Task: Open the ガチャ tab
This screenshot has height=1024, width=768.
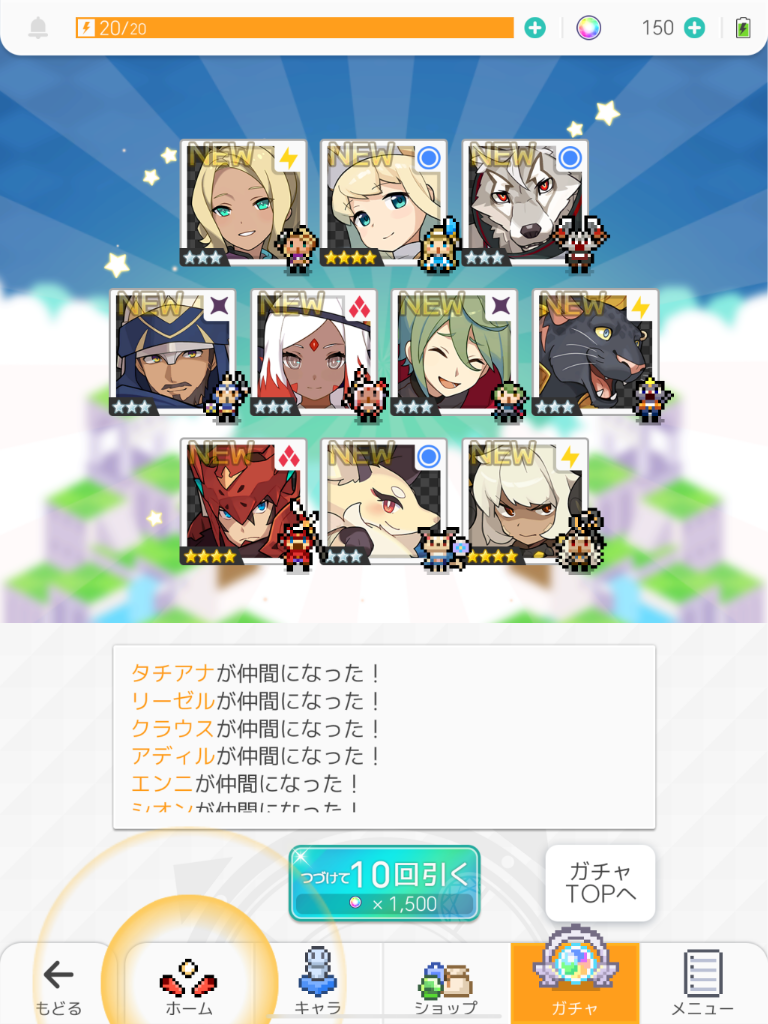Action: (574, 984)
